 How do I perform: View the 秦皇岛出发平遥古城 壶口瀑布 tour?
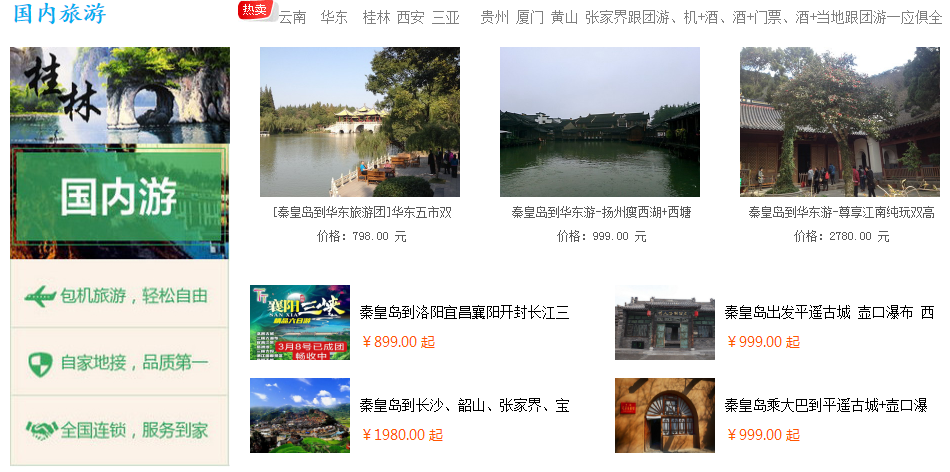click(x=829, y=313)
